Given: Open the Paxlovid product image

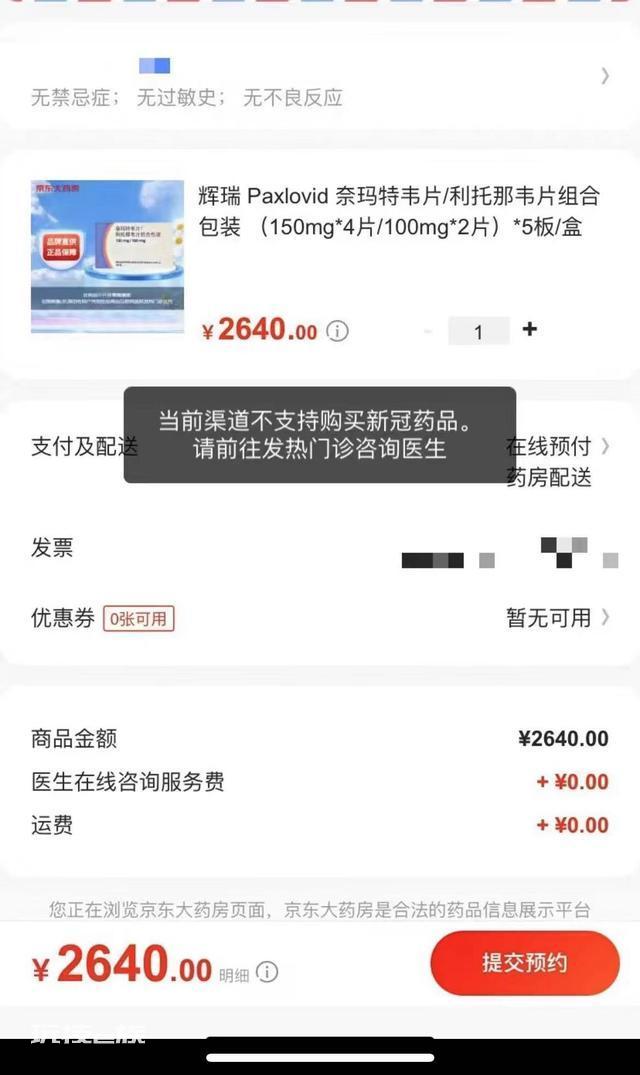Looking at the screenshot, I should coord(108,256).
